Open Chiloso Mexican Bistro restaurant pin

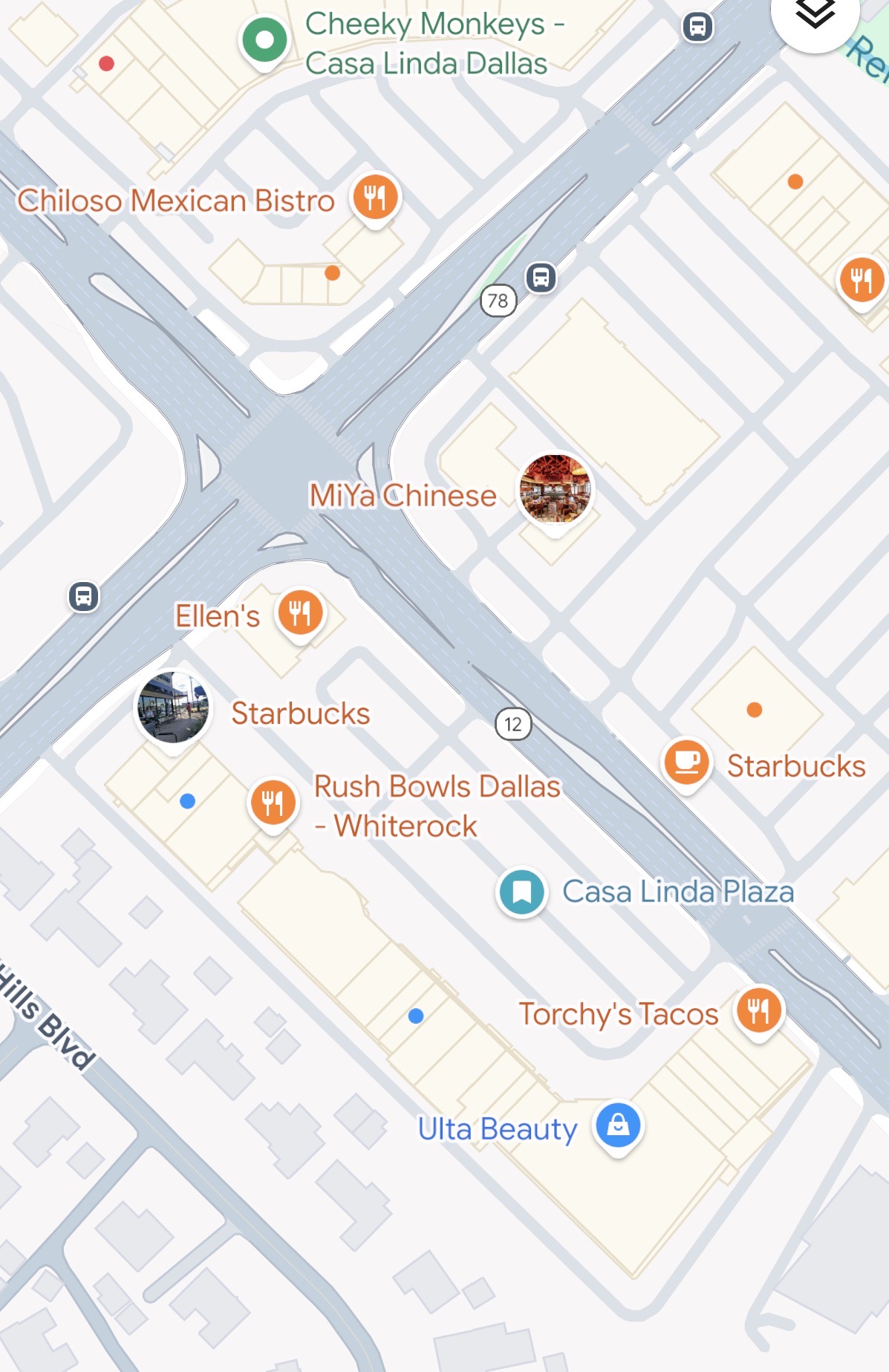[x=376, y=197]
